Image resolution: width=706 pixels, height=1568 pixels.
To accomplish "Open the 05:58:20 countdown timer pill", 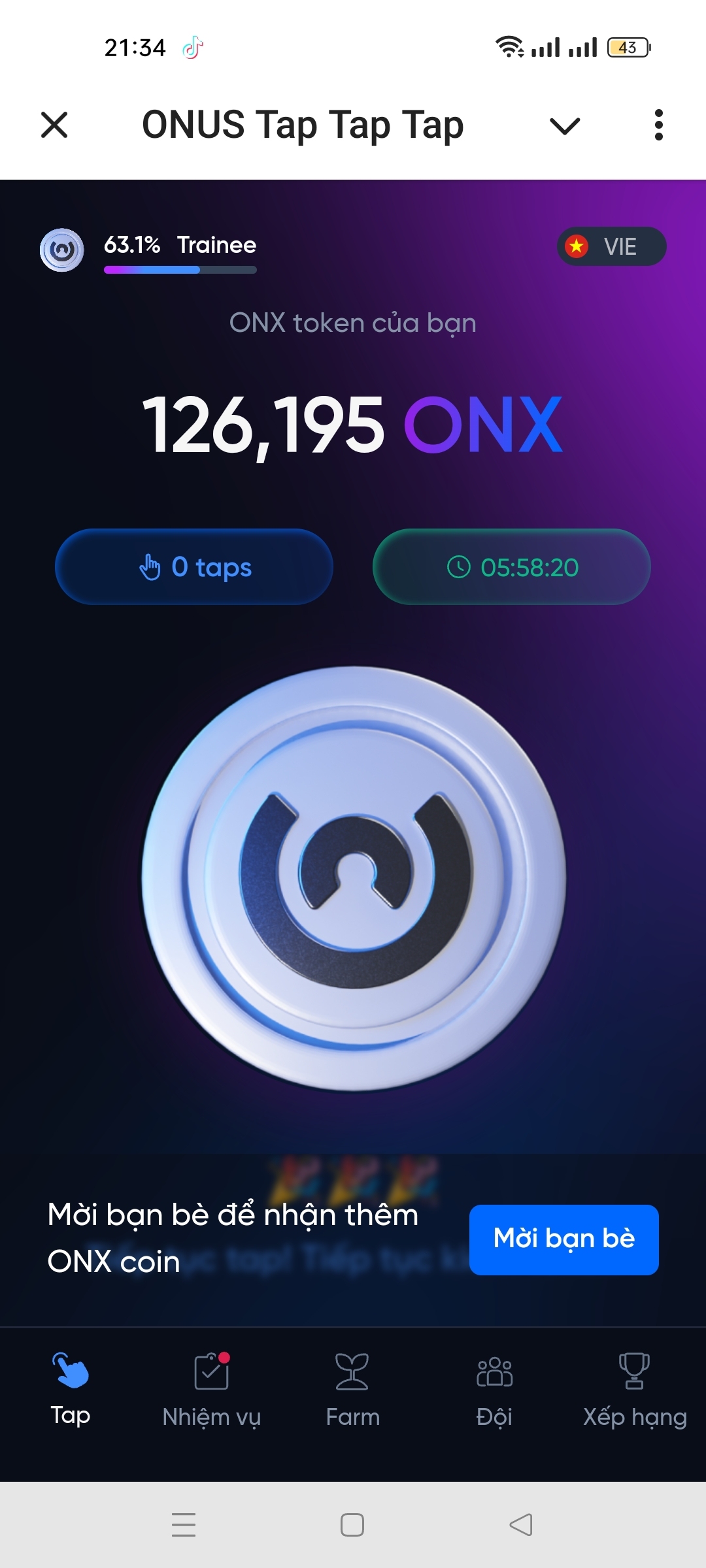I will pyautogui.click(x=512, y=566).
